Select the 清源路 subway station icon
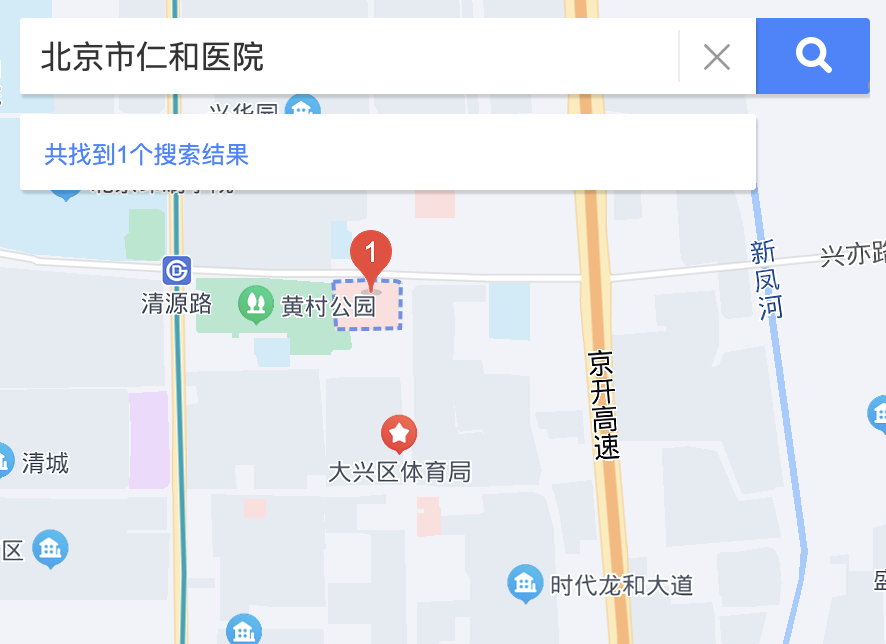The height and width of the screenshot is (644, 886). (x=178, y=270)
